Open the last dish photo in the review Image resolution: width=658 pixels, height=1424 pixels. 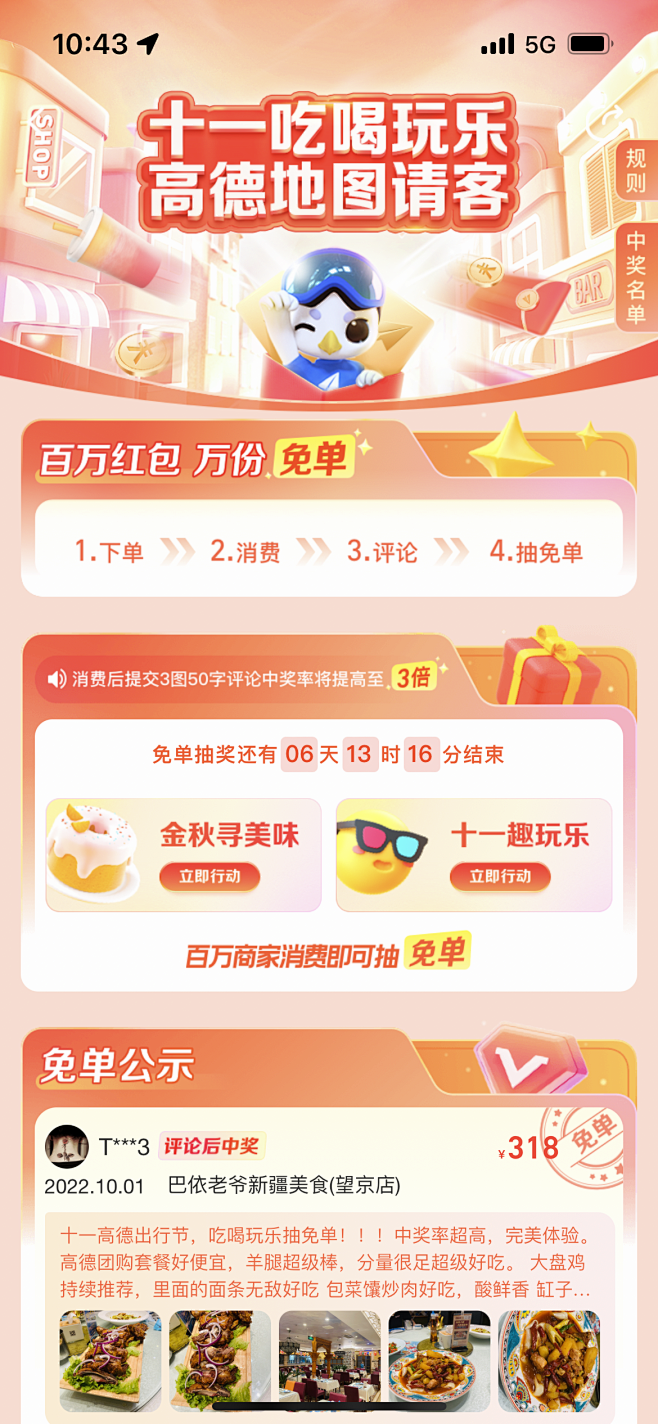click(x=549, y=1360)
